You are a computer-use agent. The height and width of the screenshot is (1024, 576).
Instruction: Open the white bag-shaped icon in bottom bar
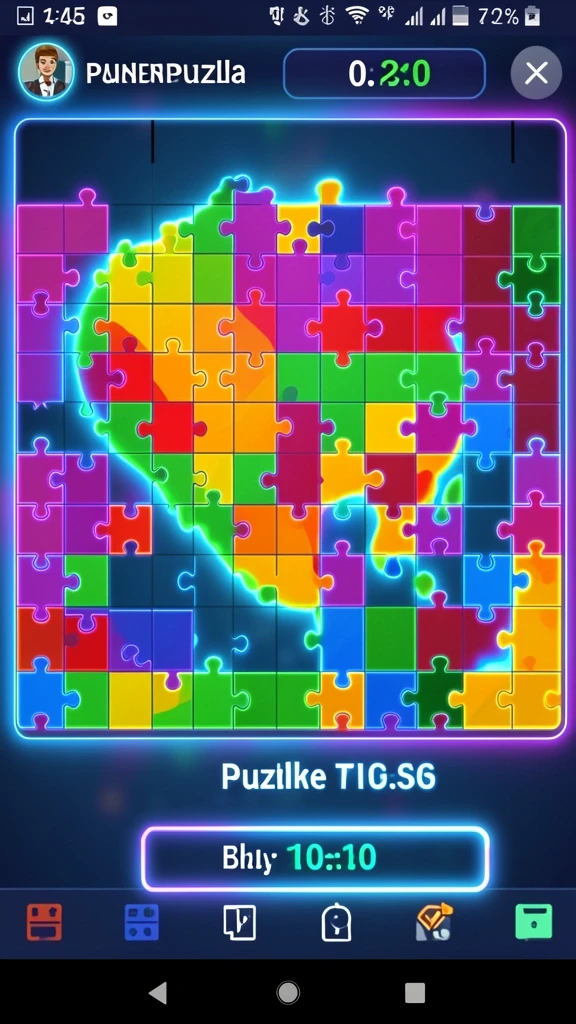(x=336, y=922)
